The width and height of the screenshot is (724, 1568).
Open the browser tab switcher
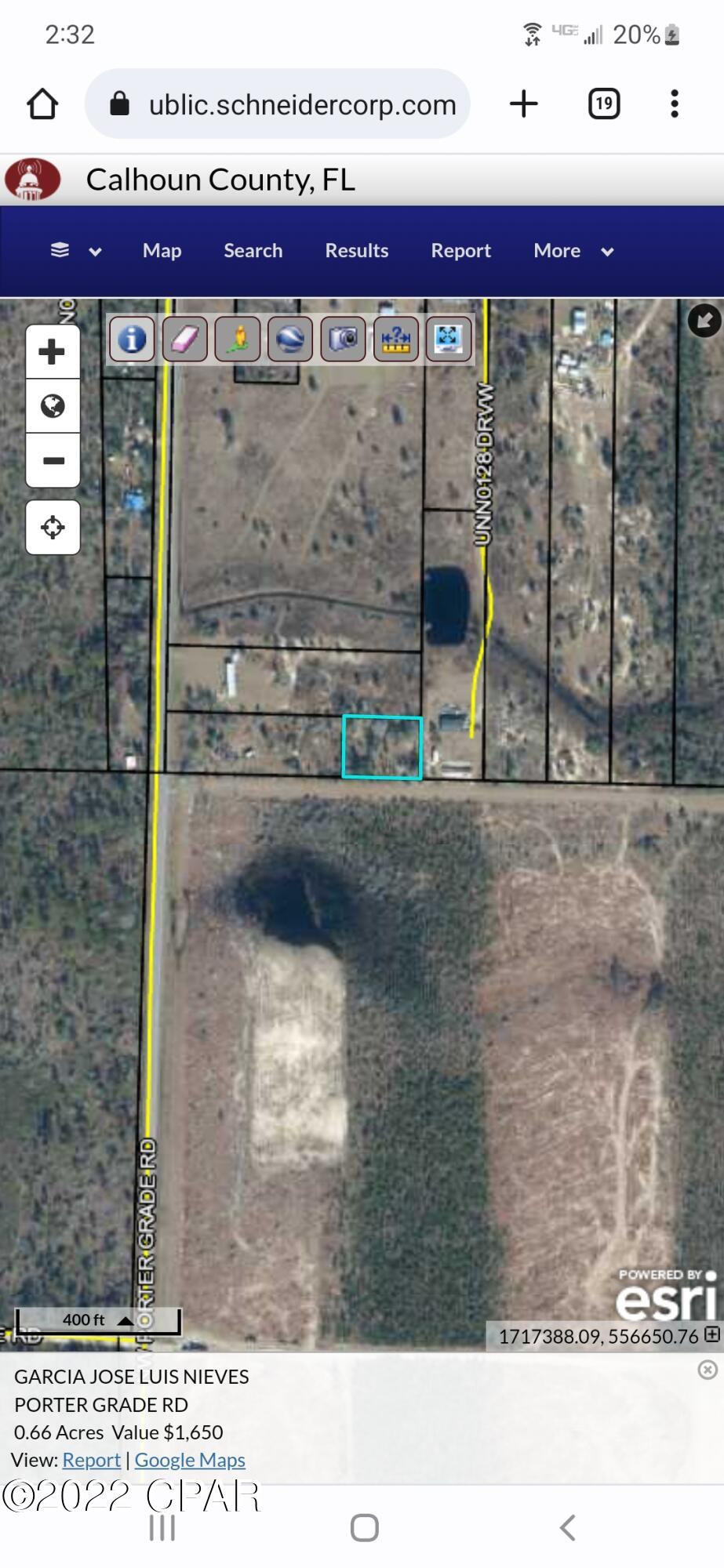point(604,103)
